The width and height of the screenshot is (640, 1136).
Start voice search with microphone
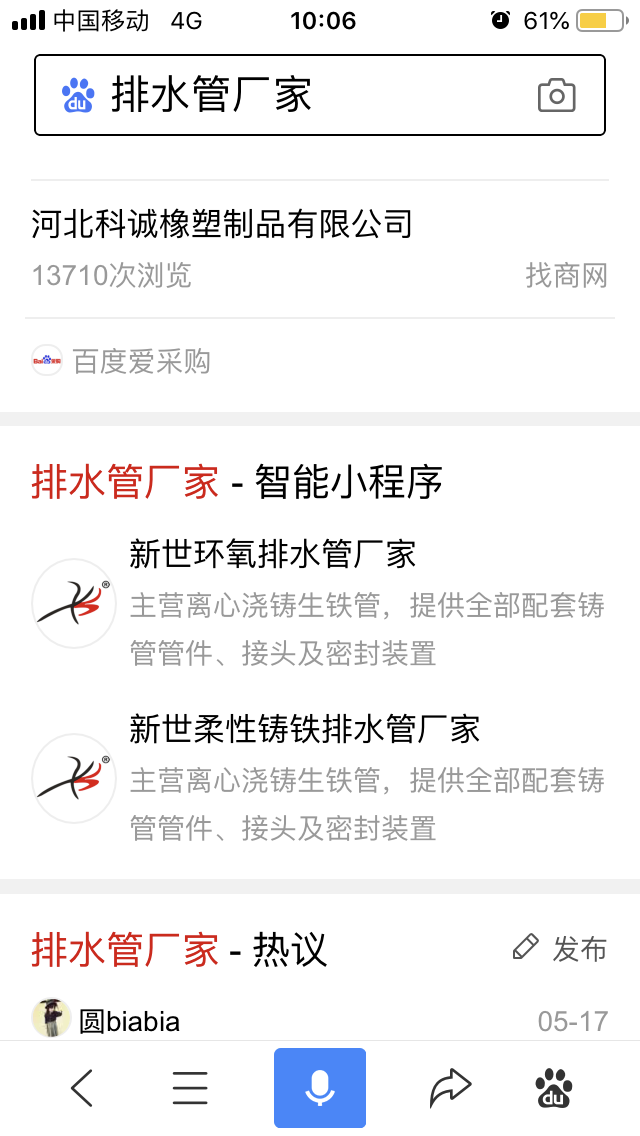pyautogui.click(x=320, y=1088)
